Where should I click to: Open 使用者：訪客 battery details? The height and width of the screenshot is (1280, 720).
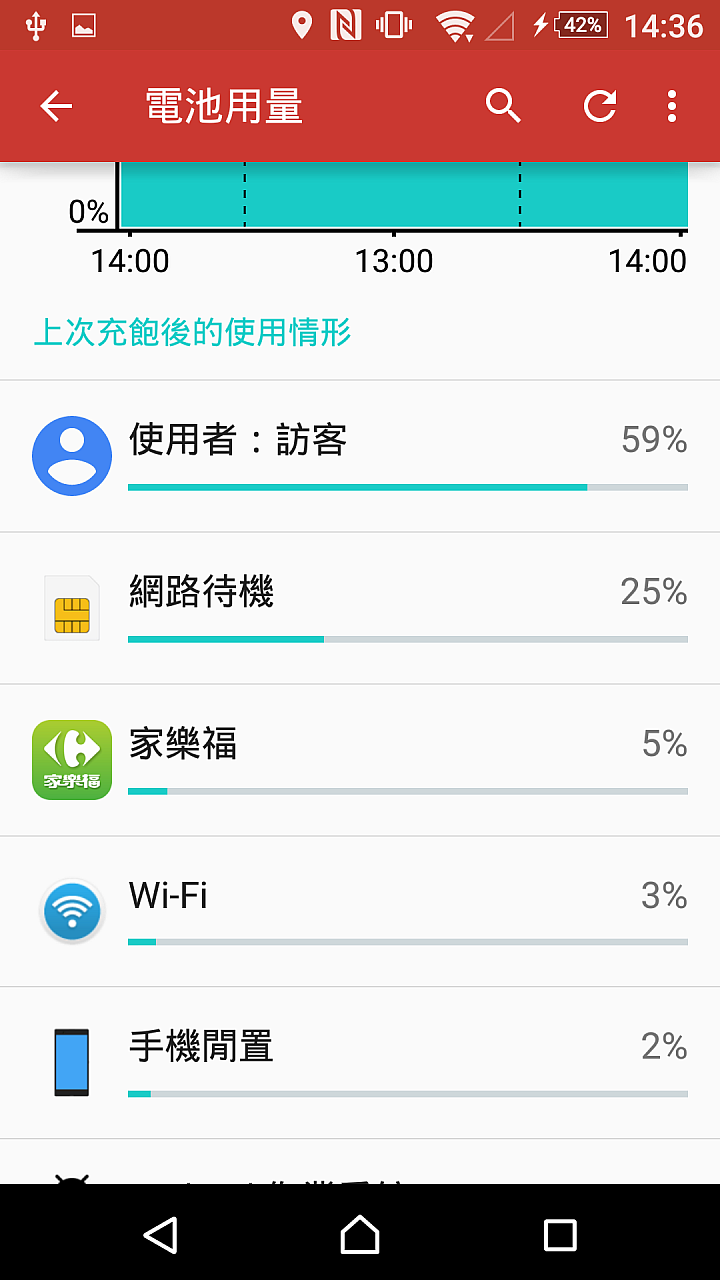click(x=360, y=456)
